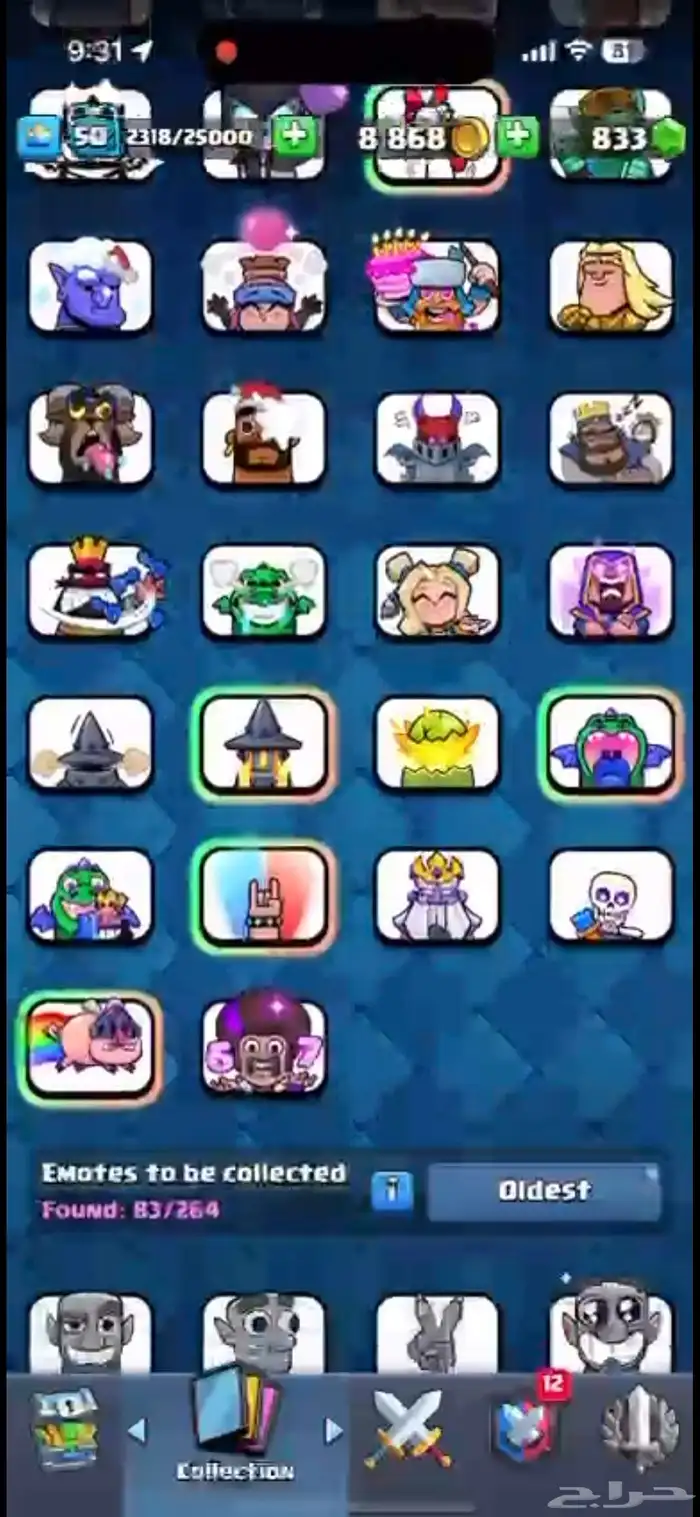Select the skeleton emote
The height and width of the screenshot is (1517, 700).
pos(611,895)
